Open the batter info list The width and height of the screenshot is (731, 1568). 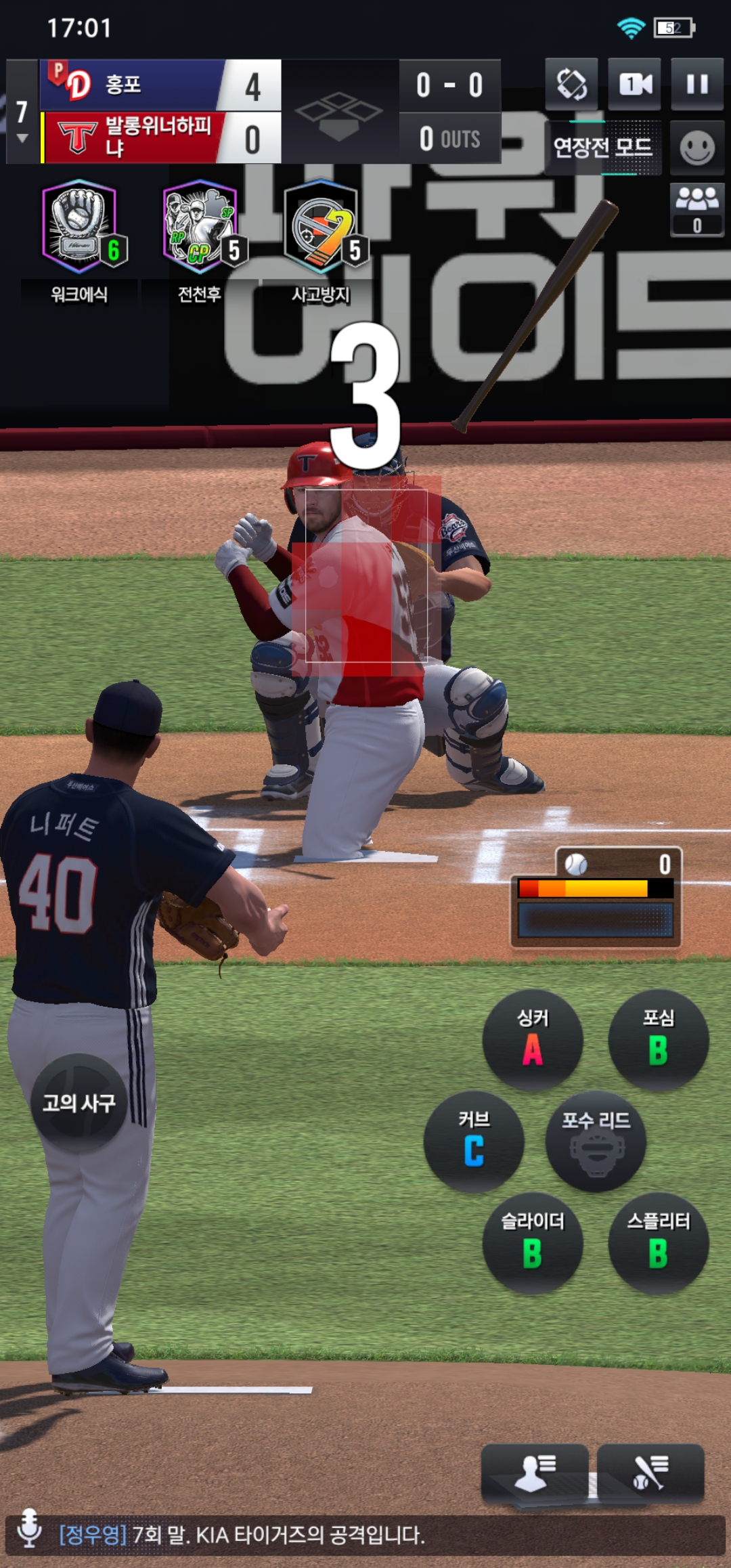point(650,1473)
